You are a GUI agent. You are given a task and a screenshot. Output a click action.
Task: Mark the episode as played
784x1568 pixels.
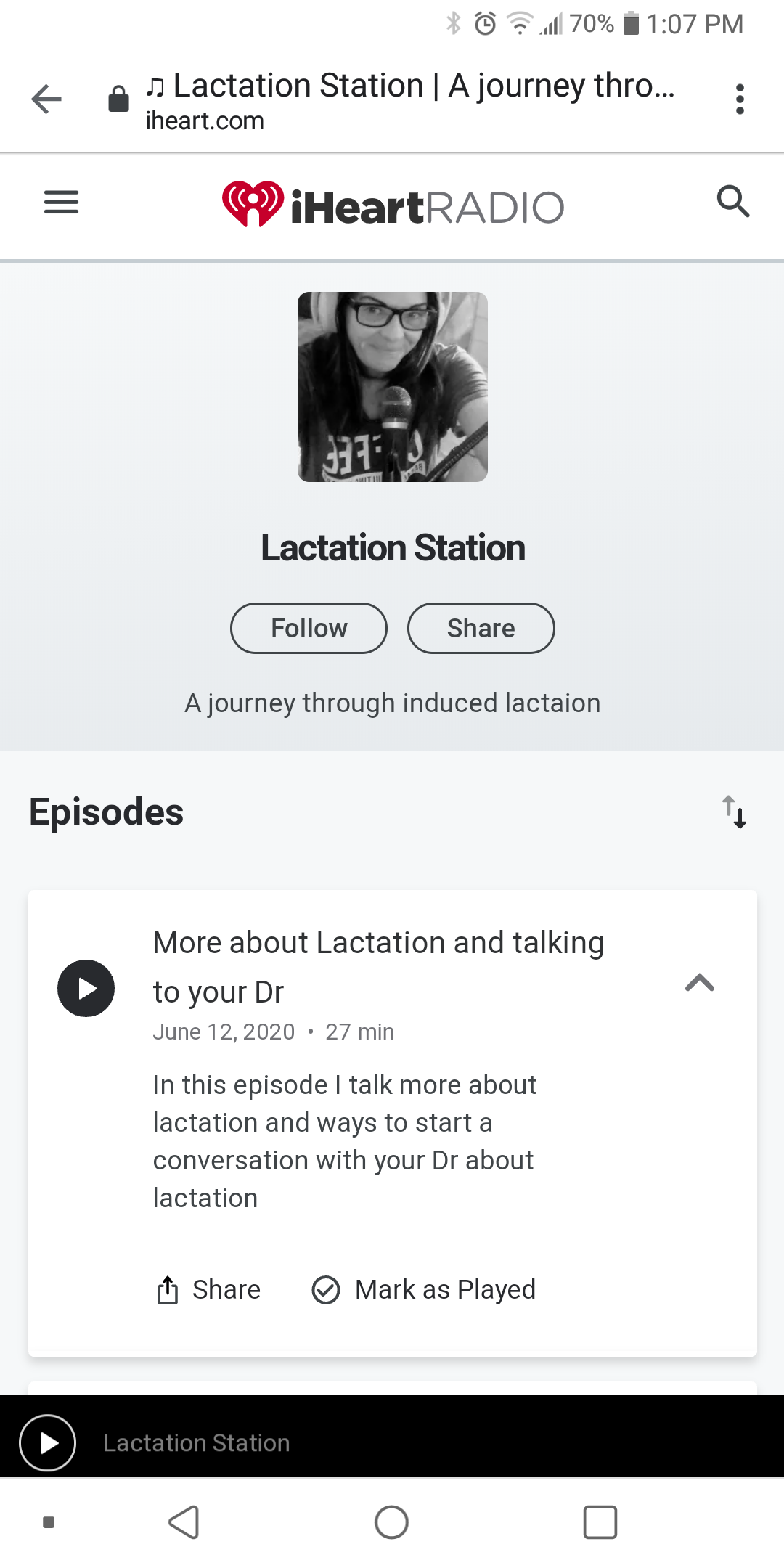click(424, 1290)
